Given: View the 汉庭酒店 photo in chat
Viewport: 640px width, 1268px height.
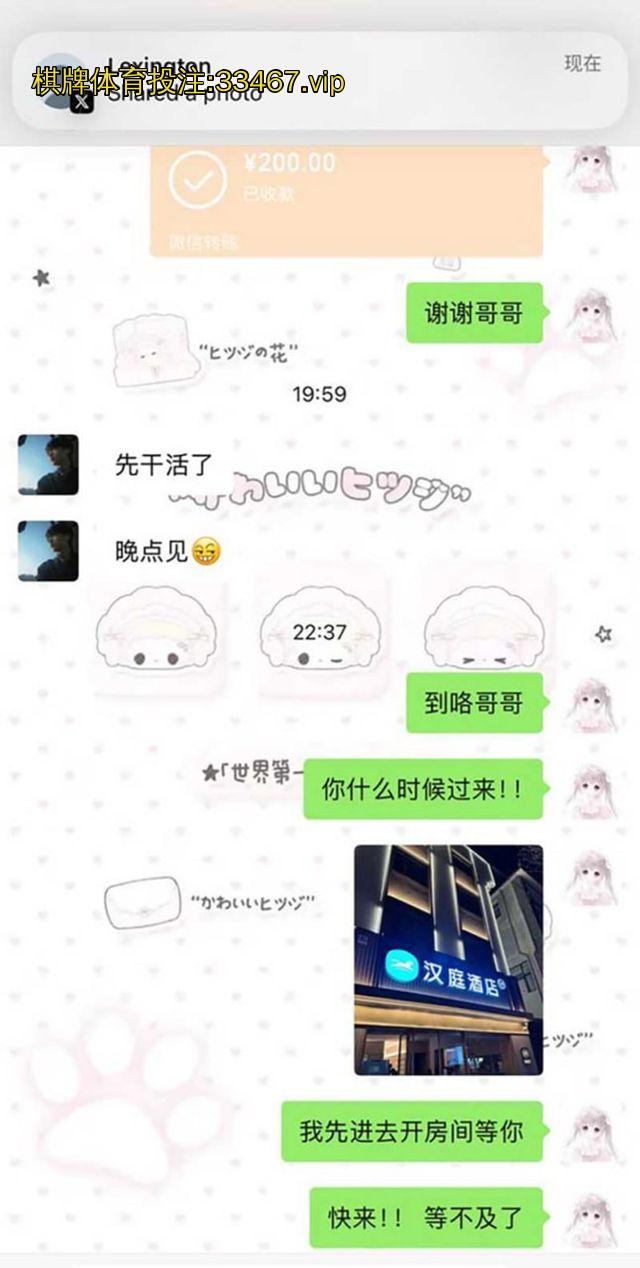Looking at the screenshot, I should tap(448, 960).
